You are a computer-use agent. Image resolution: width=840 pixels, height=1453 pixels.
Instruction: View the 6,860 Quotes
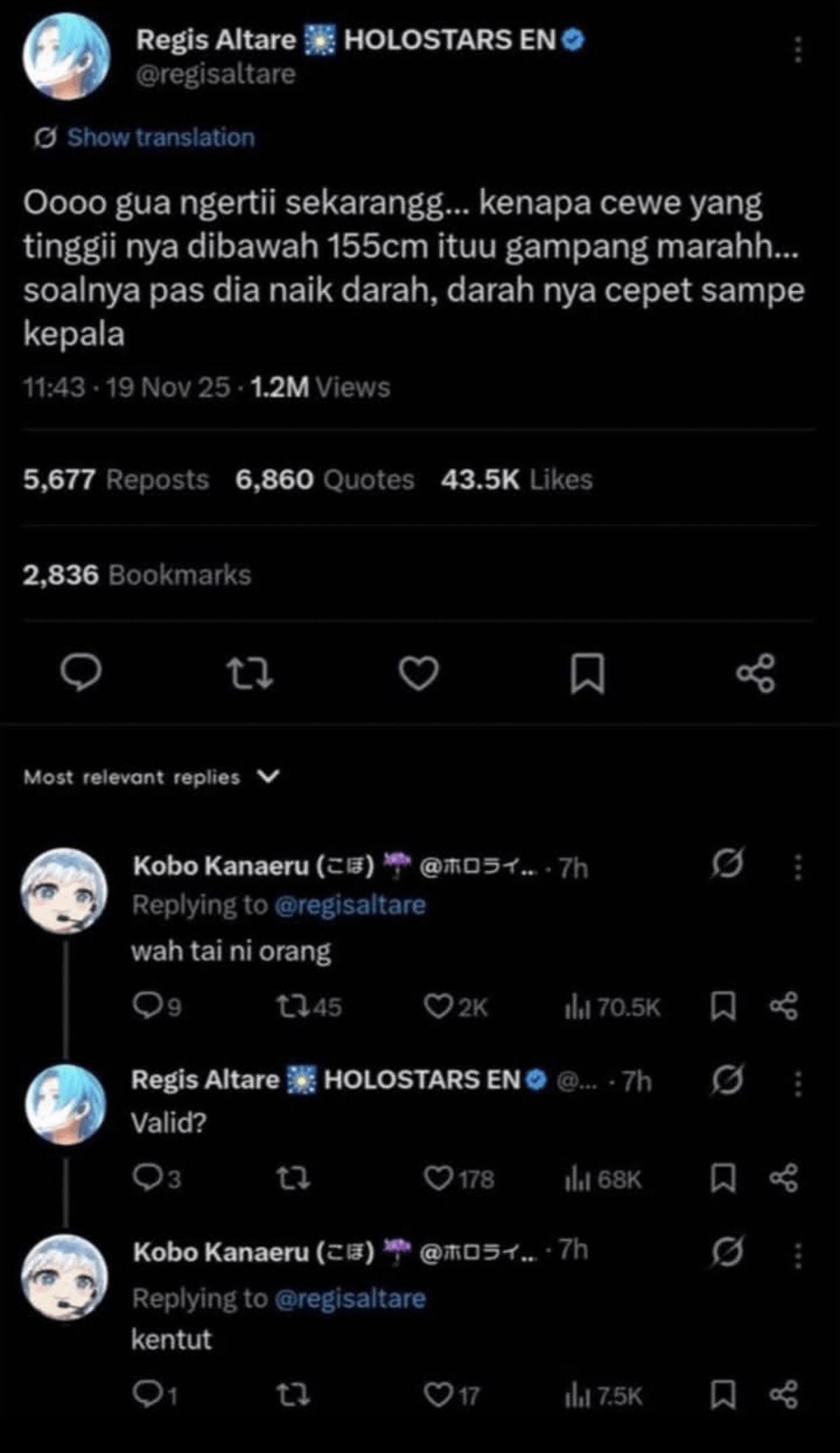[x=325, y=480]
